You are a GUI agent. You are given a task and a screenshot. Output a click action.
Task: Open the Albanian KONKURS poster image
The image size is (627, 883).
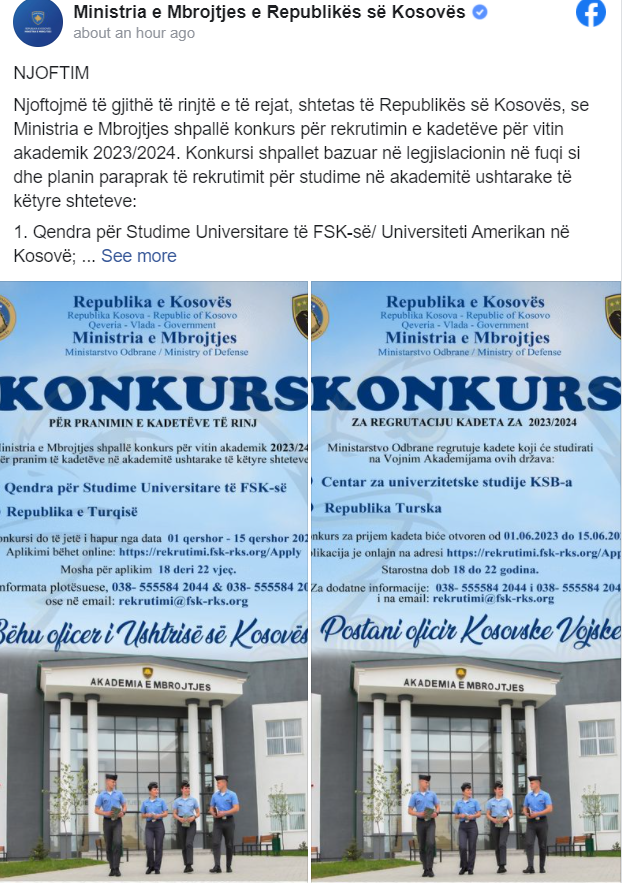[154, 580]
